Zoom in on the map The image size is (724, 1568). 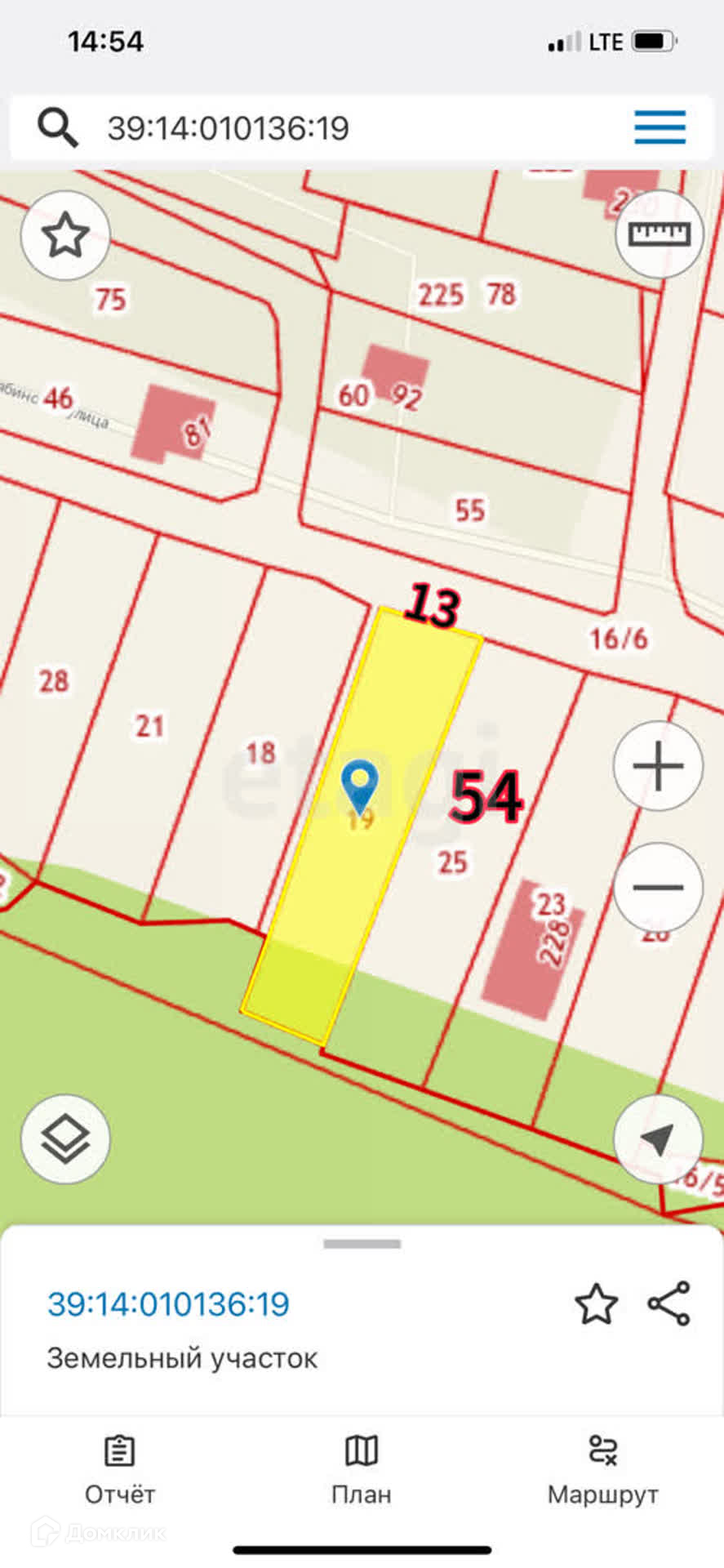pos(658,766)
